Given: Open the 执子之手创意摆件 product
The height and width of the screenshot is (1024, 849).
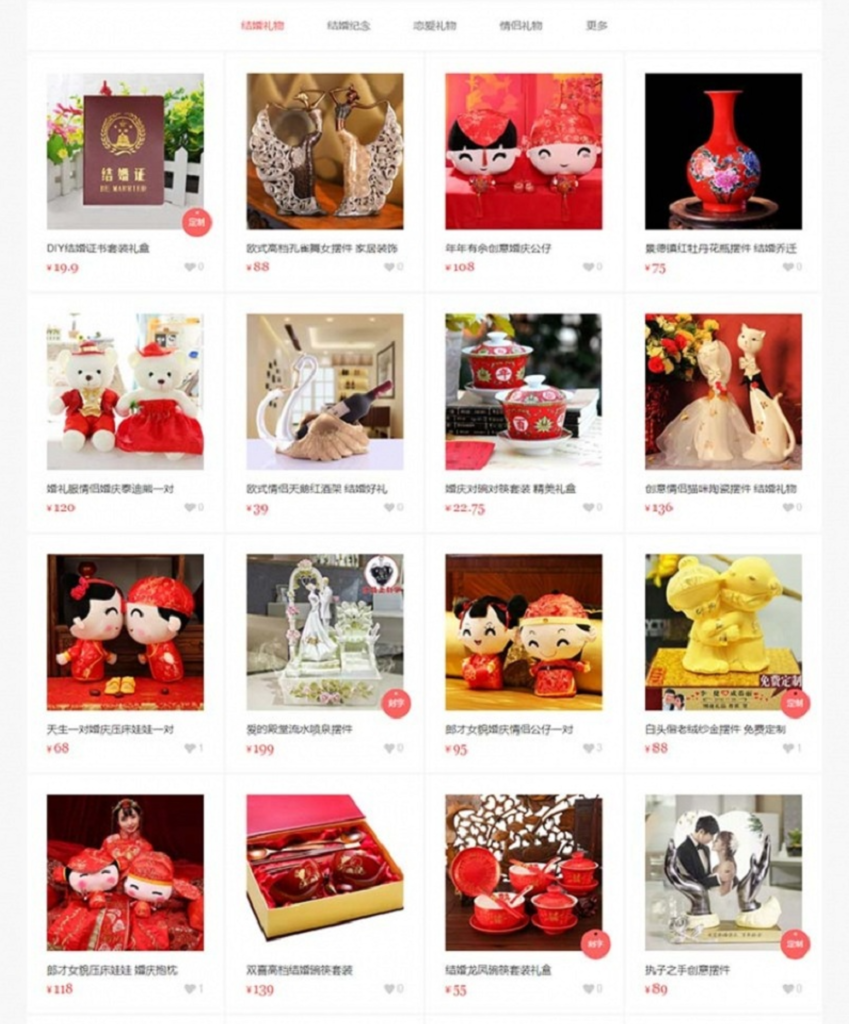Looking at the screenshot, I should point(723,872).
